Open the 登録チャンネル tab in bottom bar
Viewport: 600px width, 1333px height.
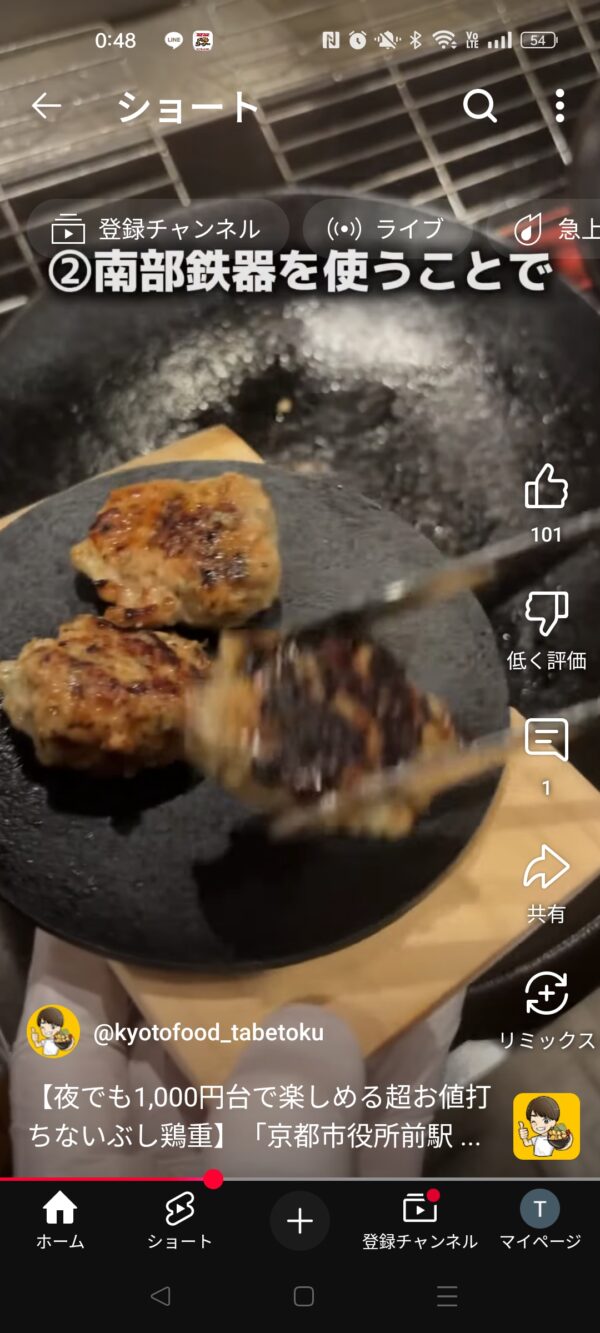[420, 1221]
